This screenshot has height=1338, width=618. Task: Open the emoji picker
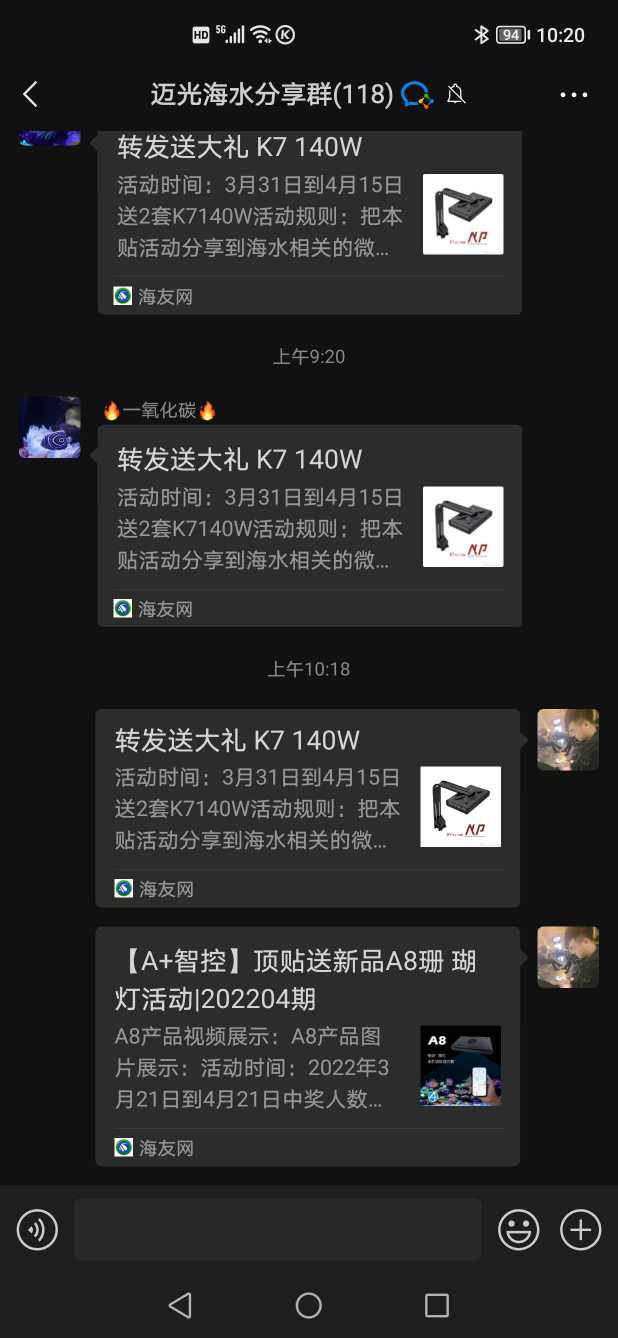(519, 1229)
